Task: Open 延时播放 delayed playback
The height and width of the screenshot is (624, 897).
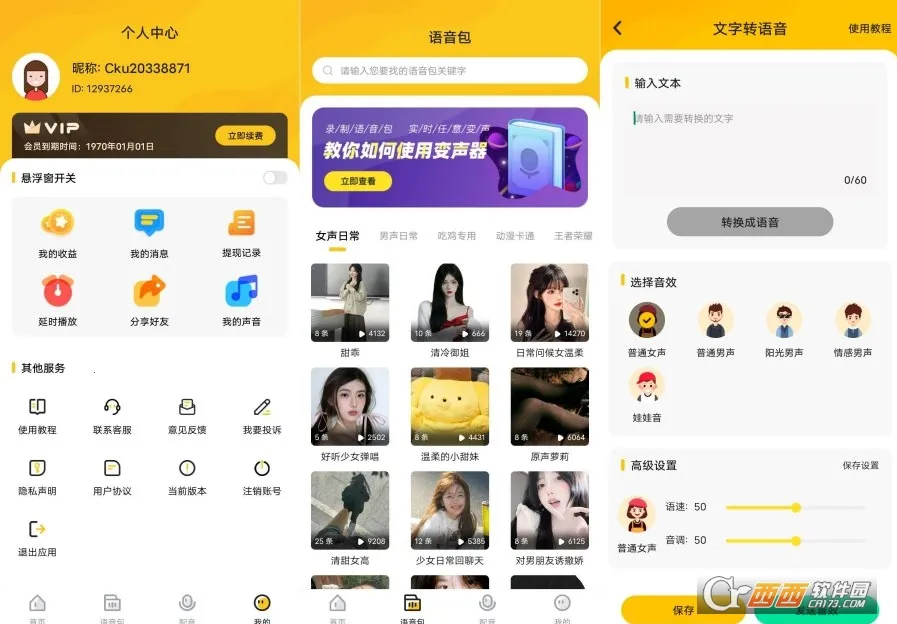Action: point(58,301)
